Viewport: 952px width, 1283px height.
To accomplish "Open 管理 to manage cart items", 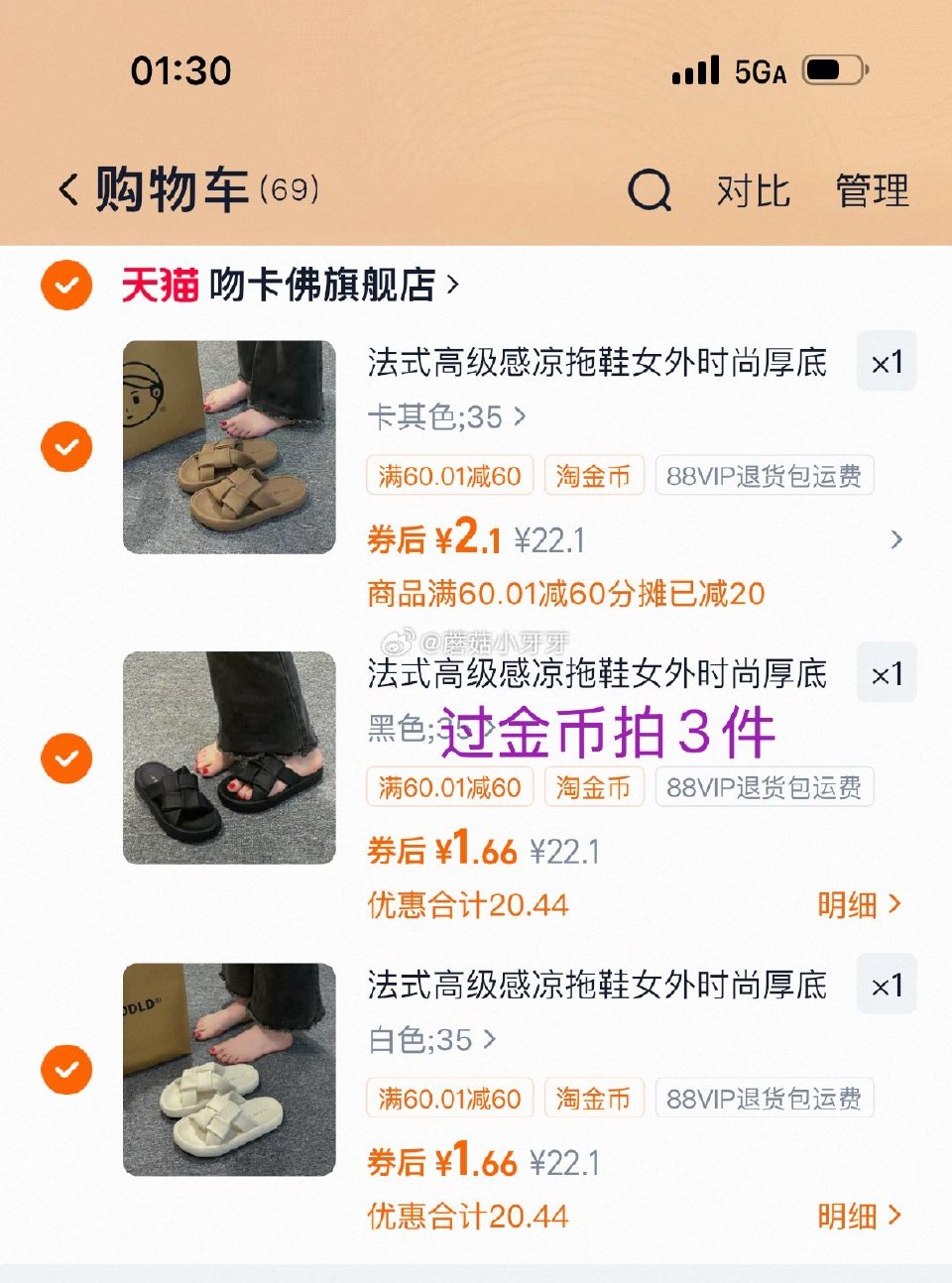I will [873, 190].
